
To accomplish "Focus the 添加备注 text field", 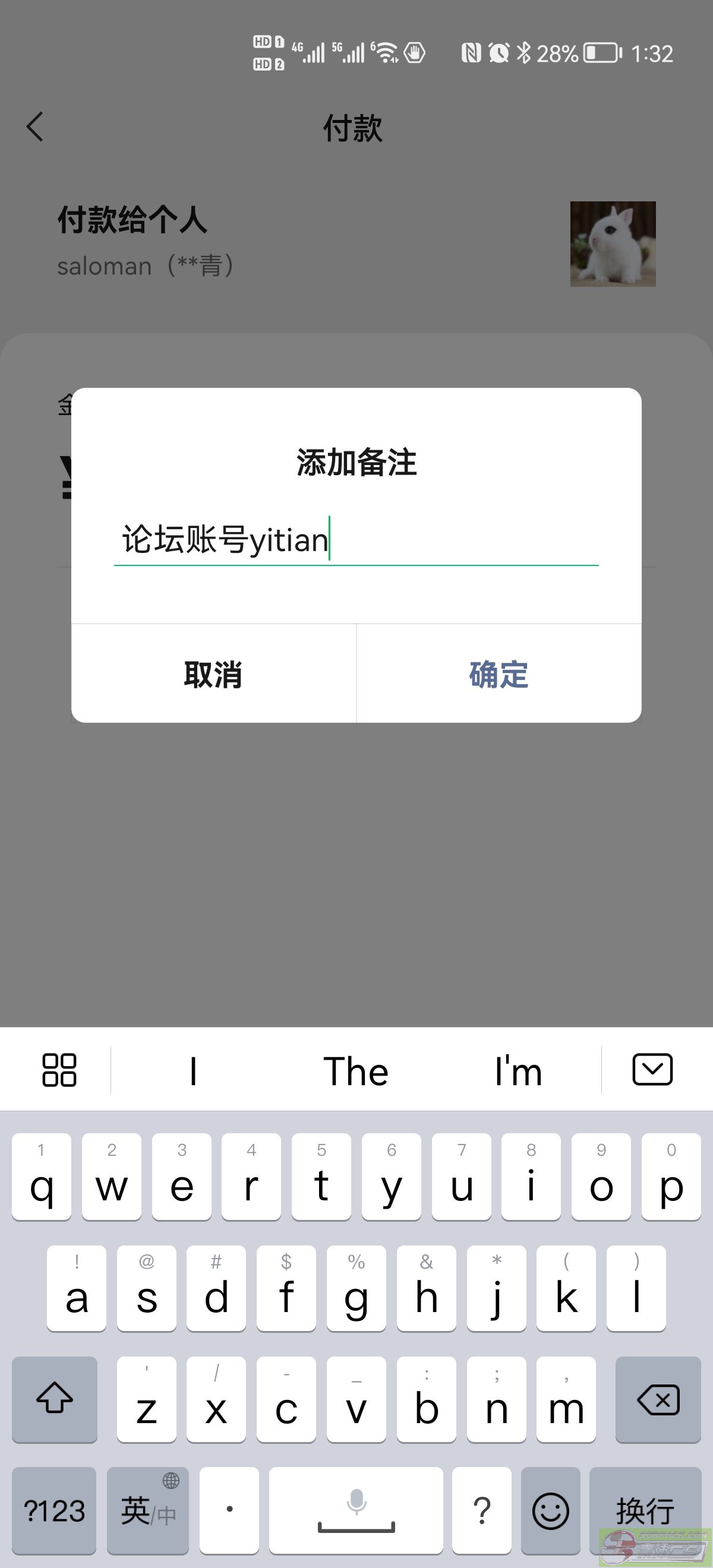I will 355,540.
